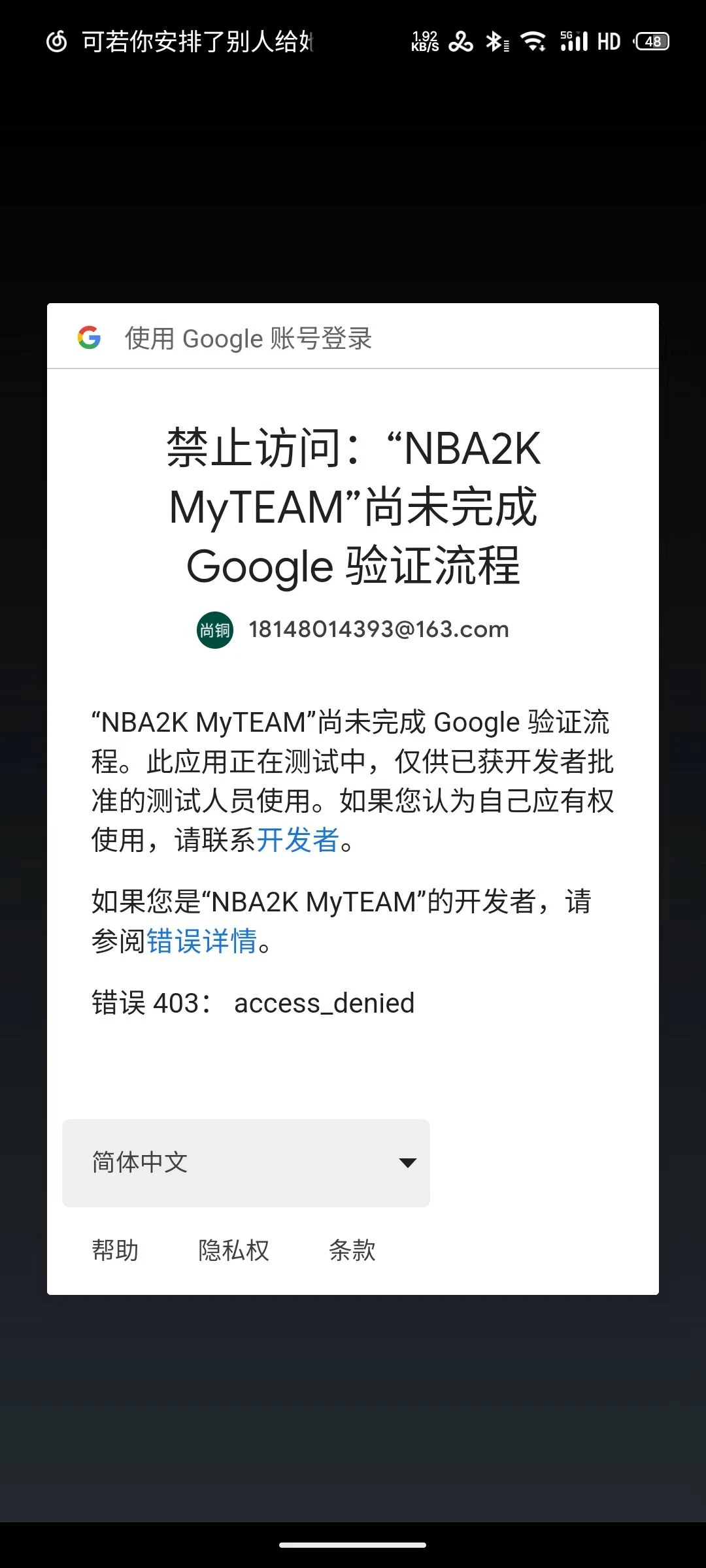Open the 隐私权 privacy link
Image resolution: width=706 pixels, height=1568 pixels.
pos(233,1250)
